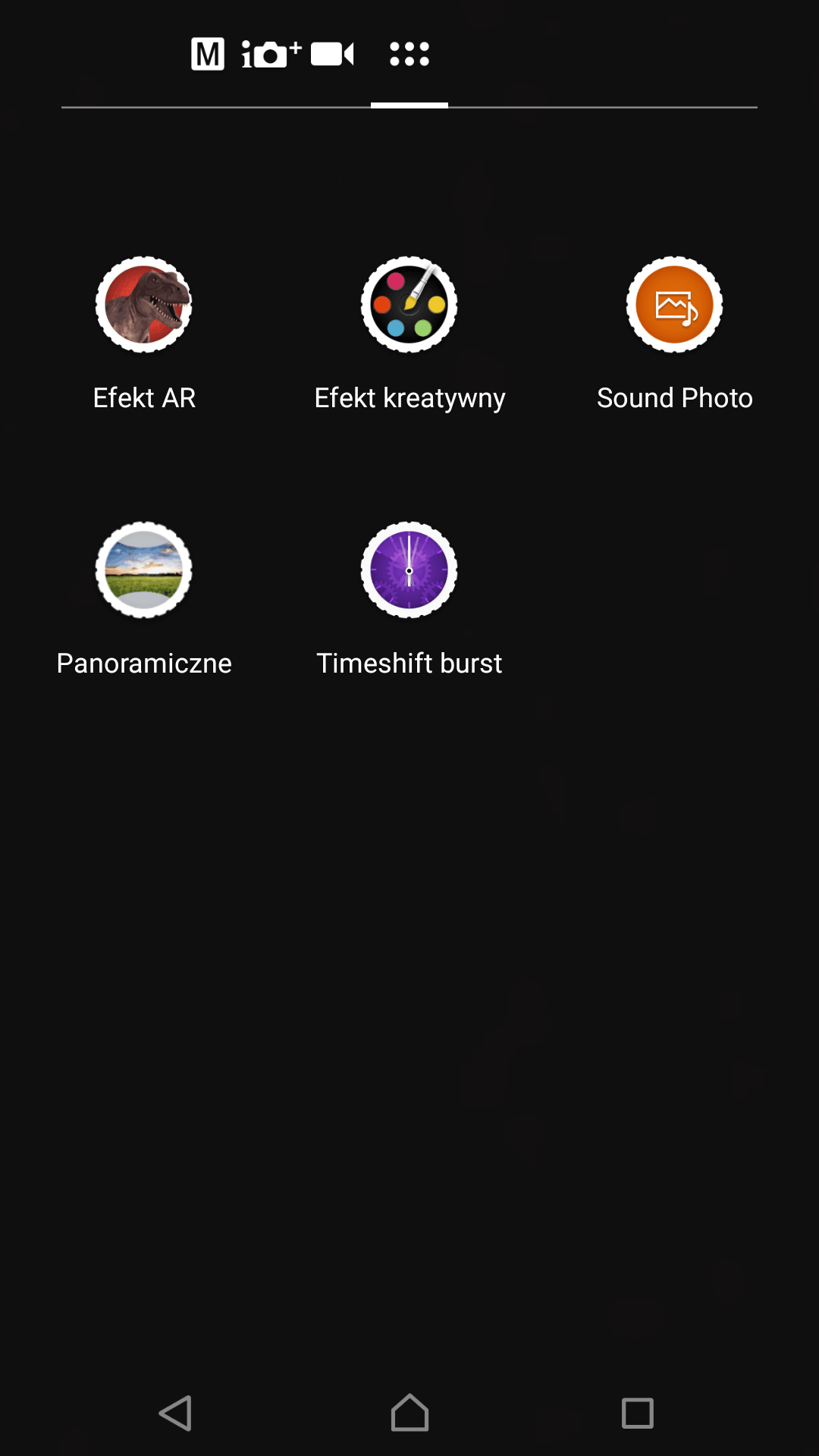The height and width of the screenshot is (1456, 819).
Task: Switch to Superior Auto camera tab
Action: pos(271,54)
